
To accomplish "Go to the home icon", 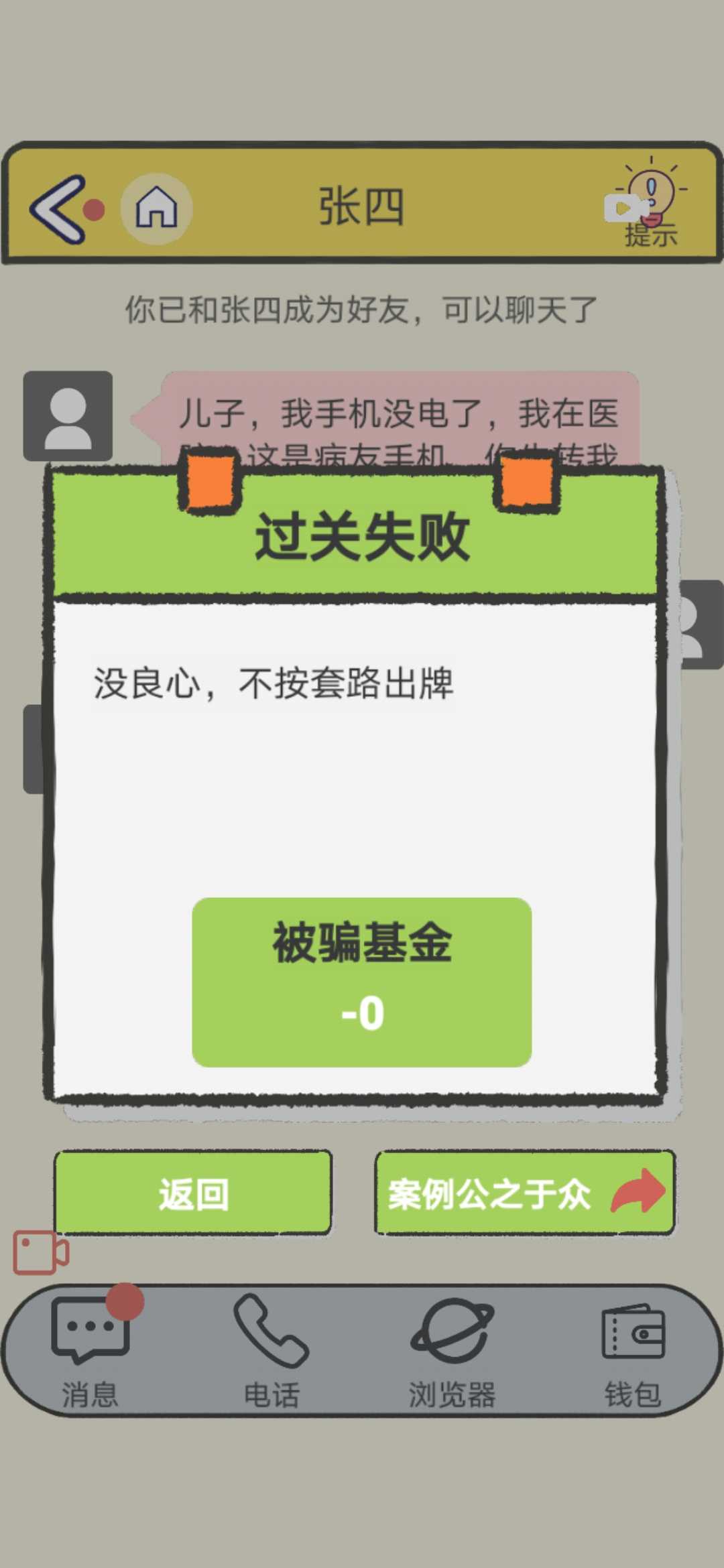I will point(156,207).
